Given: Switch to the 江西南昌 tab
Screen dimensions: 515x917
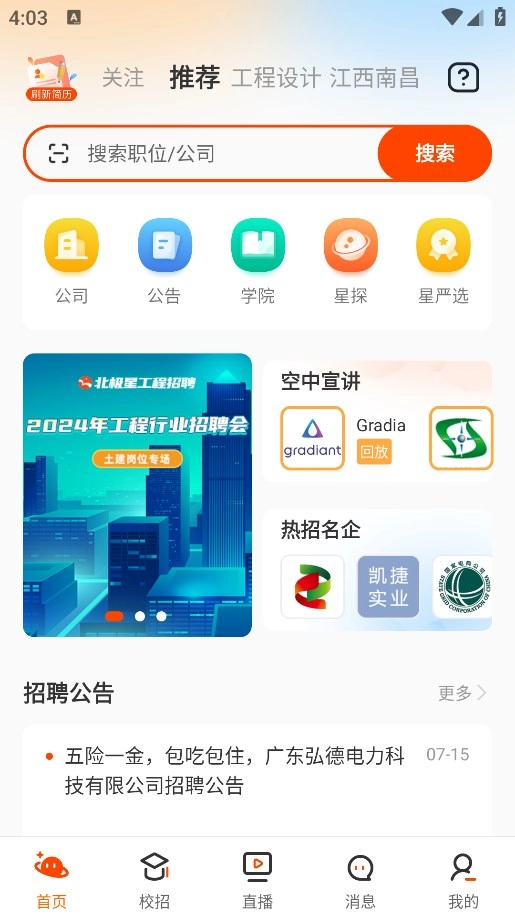Looking at the screenshot, I should 374,77.
